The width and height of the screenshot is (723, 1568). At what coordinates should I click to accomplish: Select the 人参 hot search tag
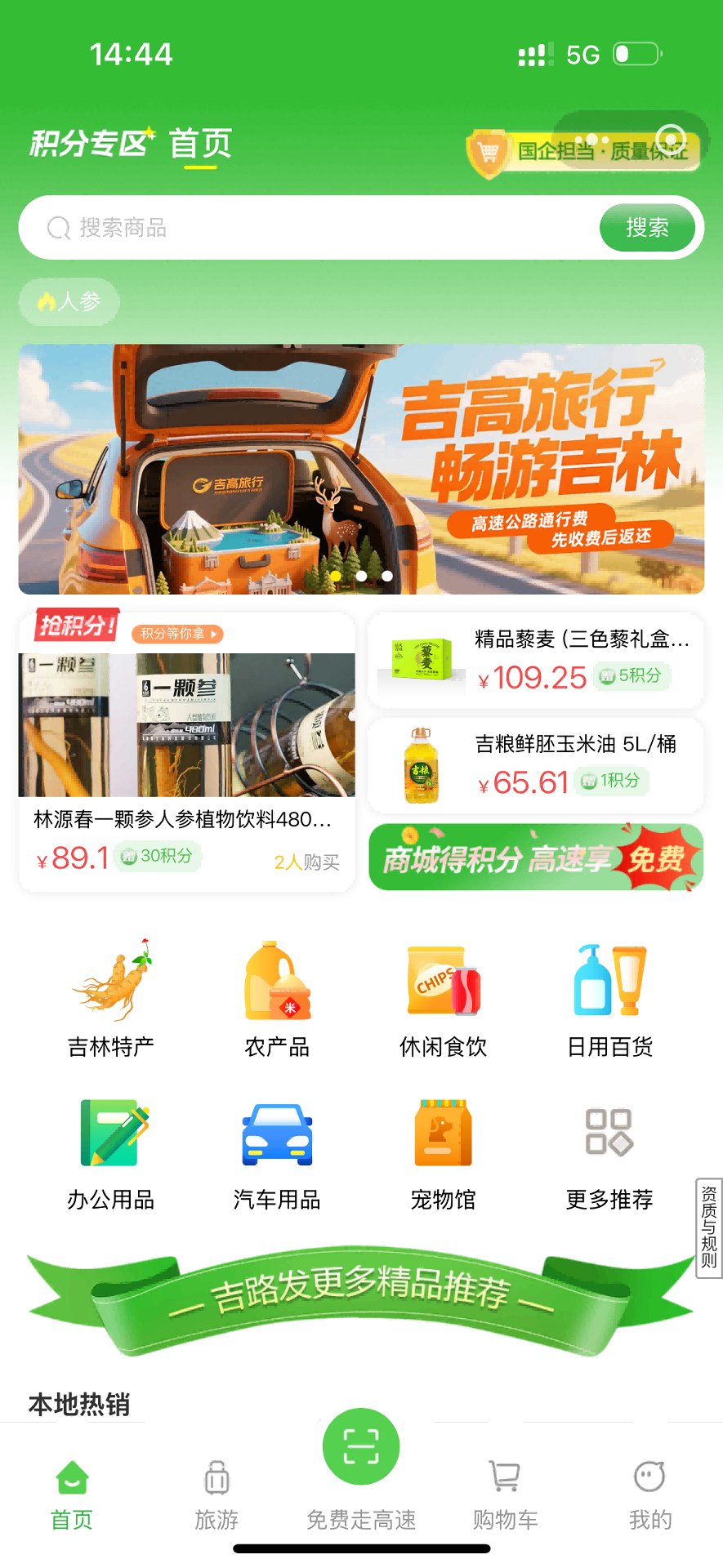(69, 302)
